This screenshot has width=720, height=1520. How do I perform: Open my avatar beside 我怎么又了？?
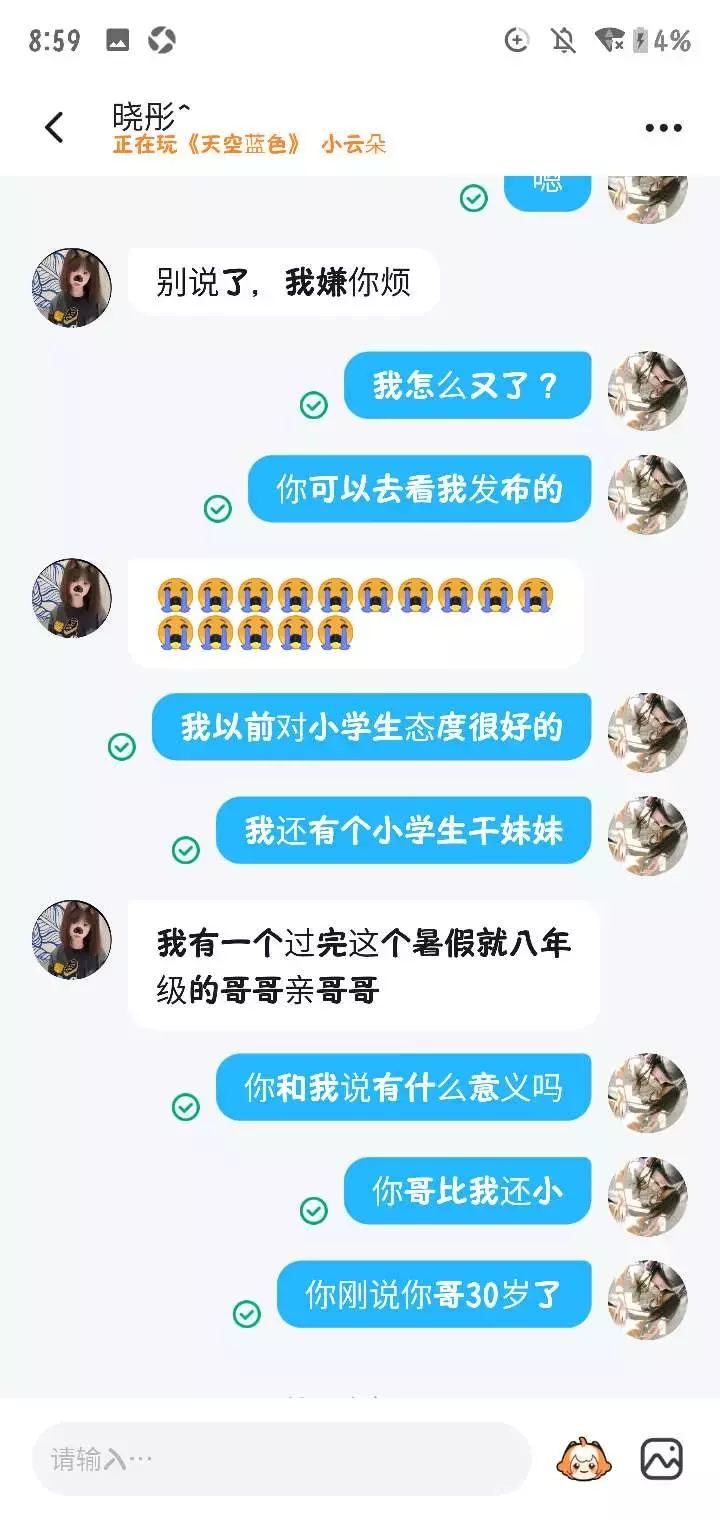[x=648, y=391]
